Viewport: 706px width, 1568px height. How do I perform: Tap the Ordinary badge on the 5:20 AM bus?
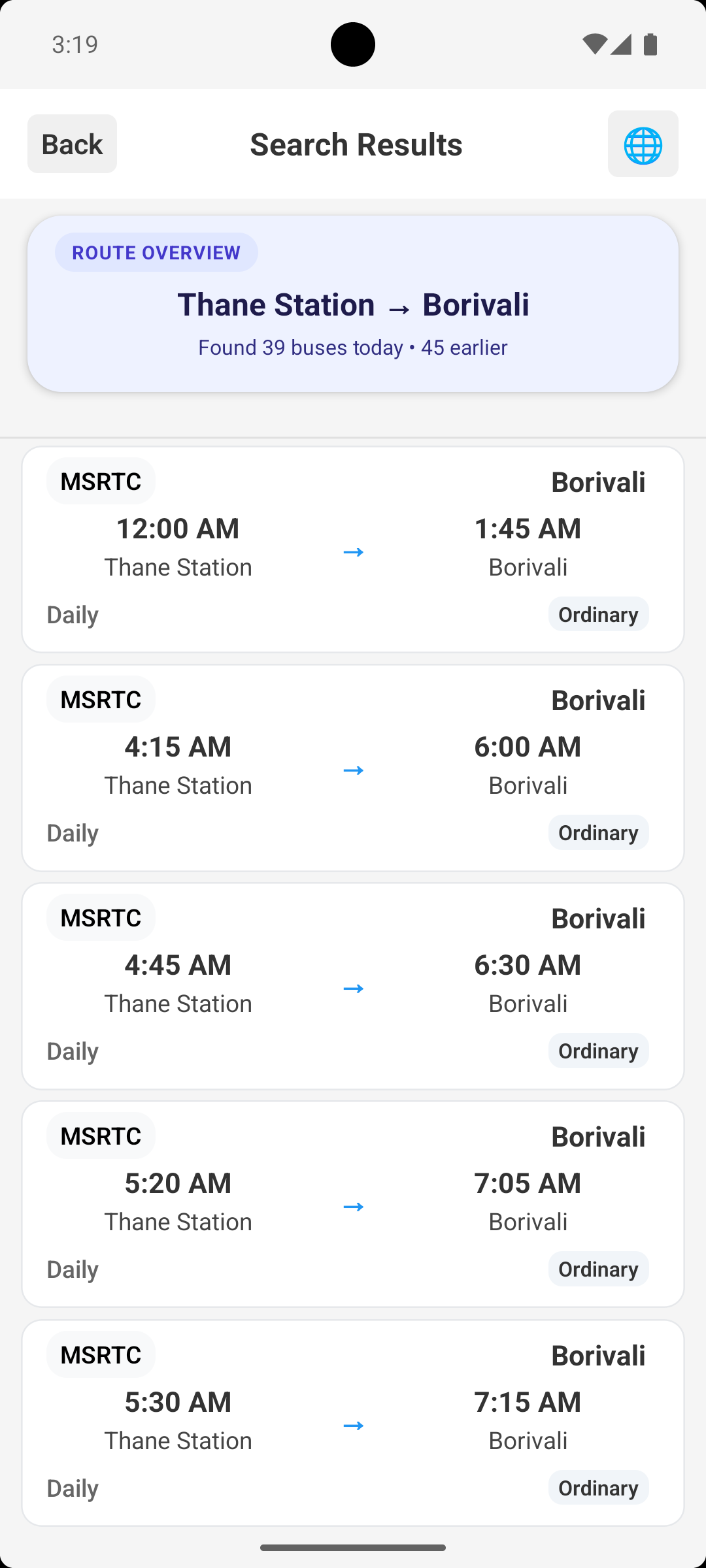598,1269
